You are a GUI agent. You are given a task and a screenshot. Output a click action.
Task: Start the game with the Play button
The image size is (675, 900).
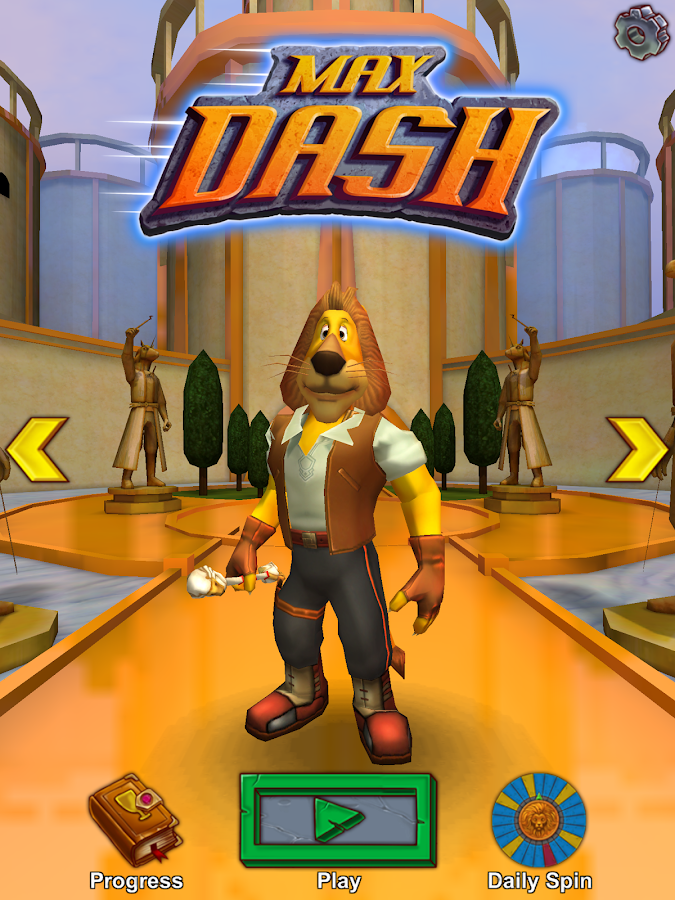click(338, 819)
